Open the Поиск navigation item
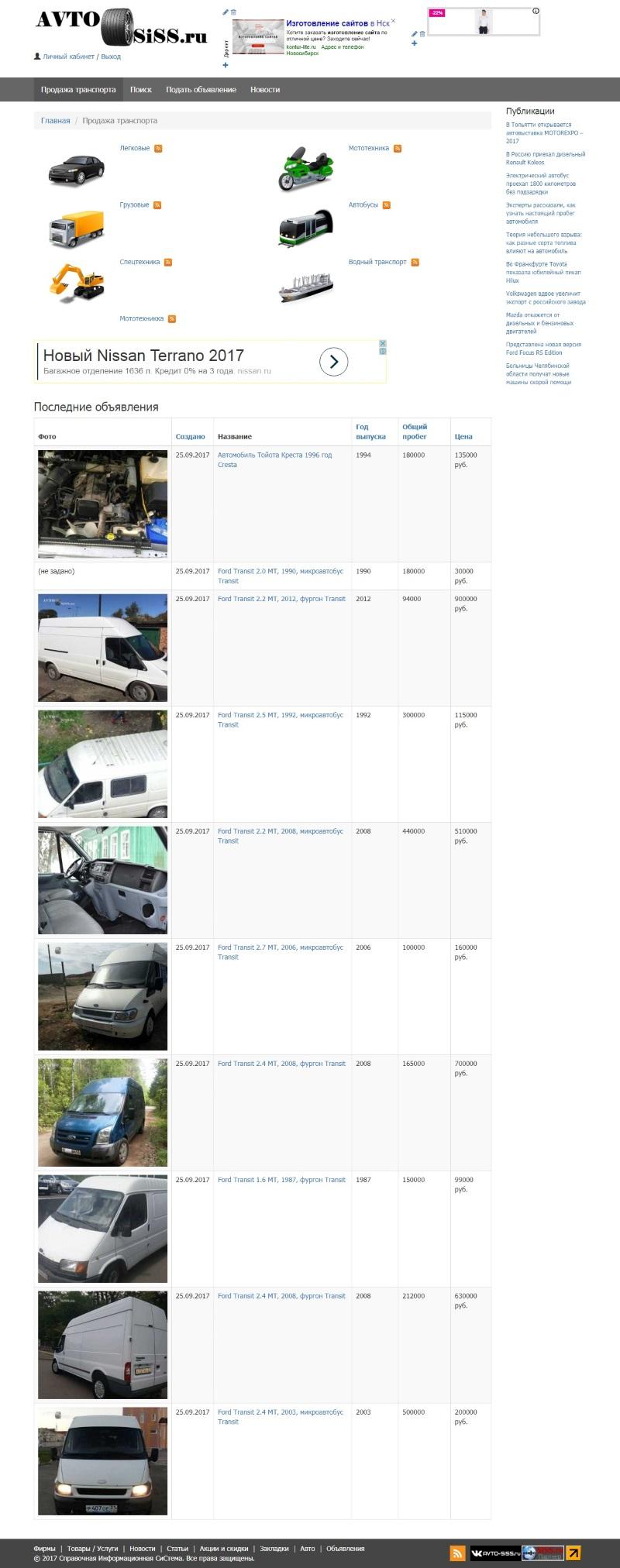Viewport: 620px width, 1568px height. [x=140, y=90]
